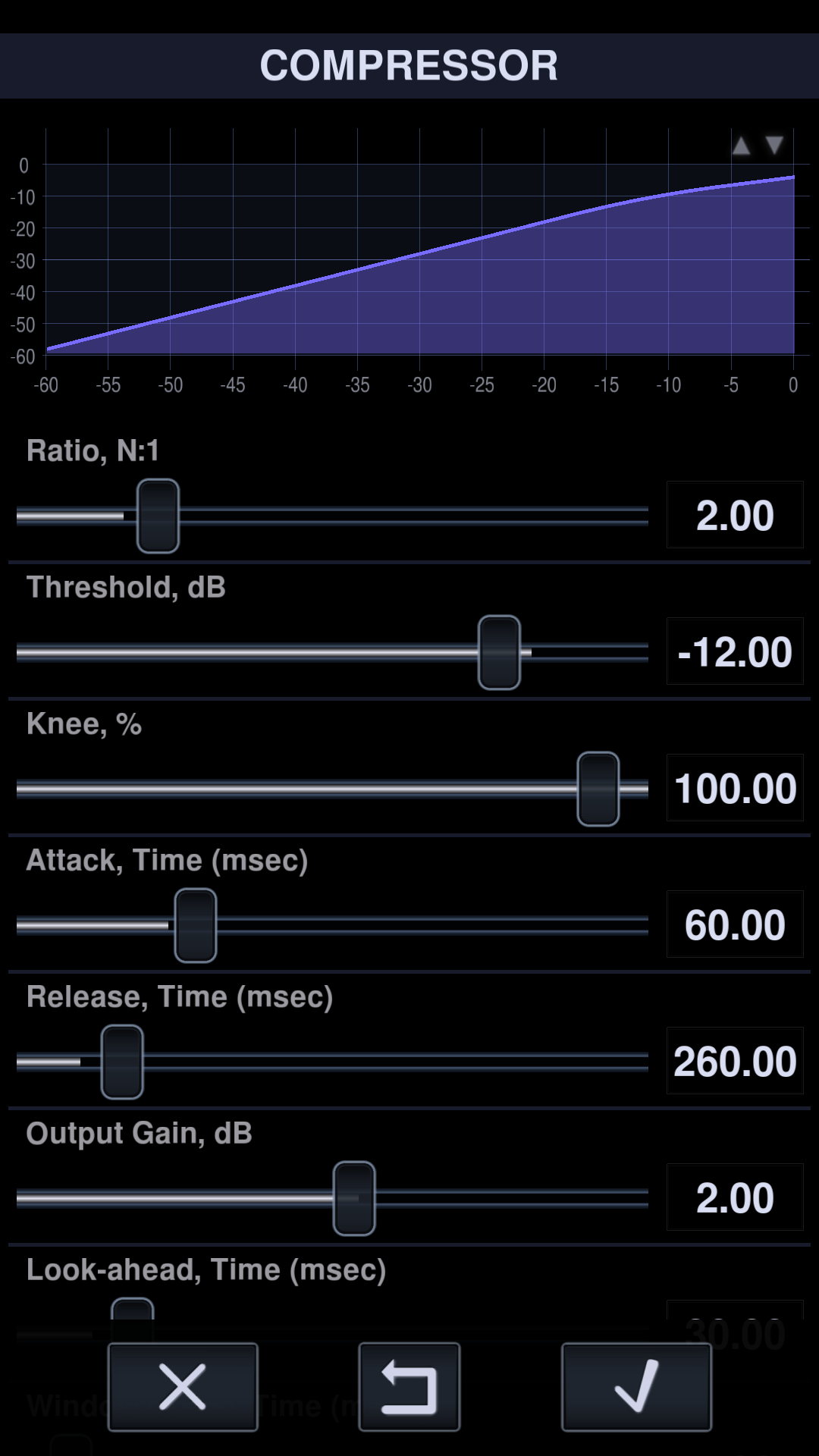The image size is (819, 1456).
Task: Select the Ratio value field showing 2.00
Action: coord(734,515)
